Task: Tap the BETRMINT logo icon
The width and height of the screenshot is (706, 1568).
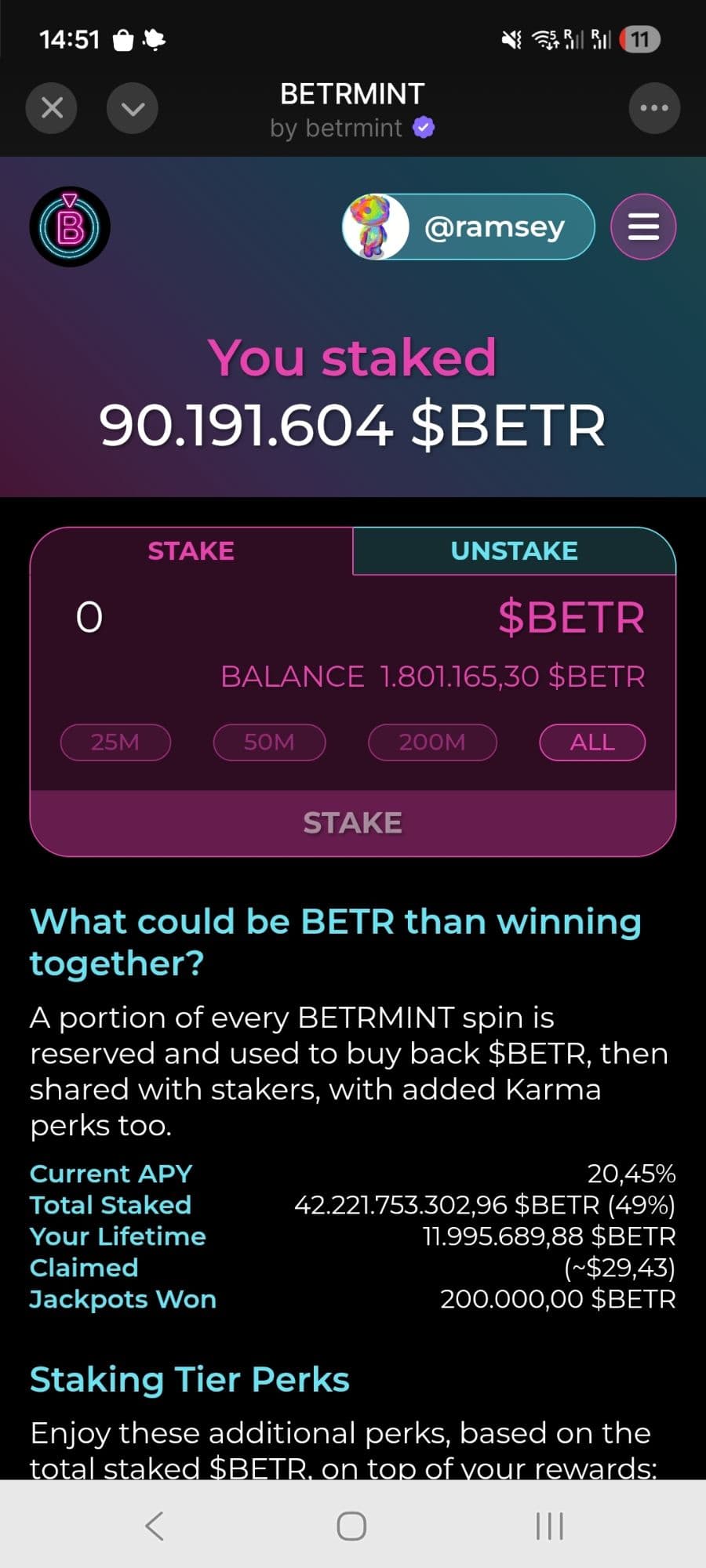Action: (70, 227)
